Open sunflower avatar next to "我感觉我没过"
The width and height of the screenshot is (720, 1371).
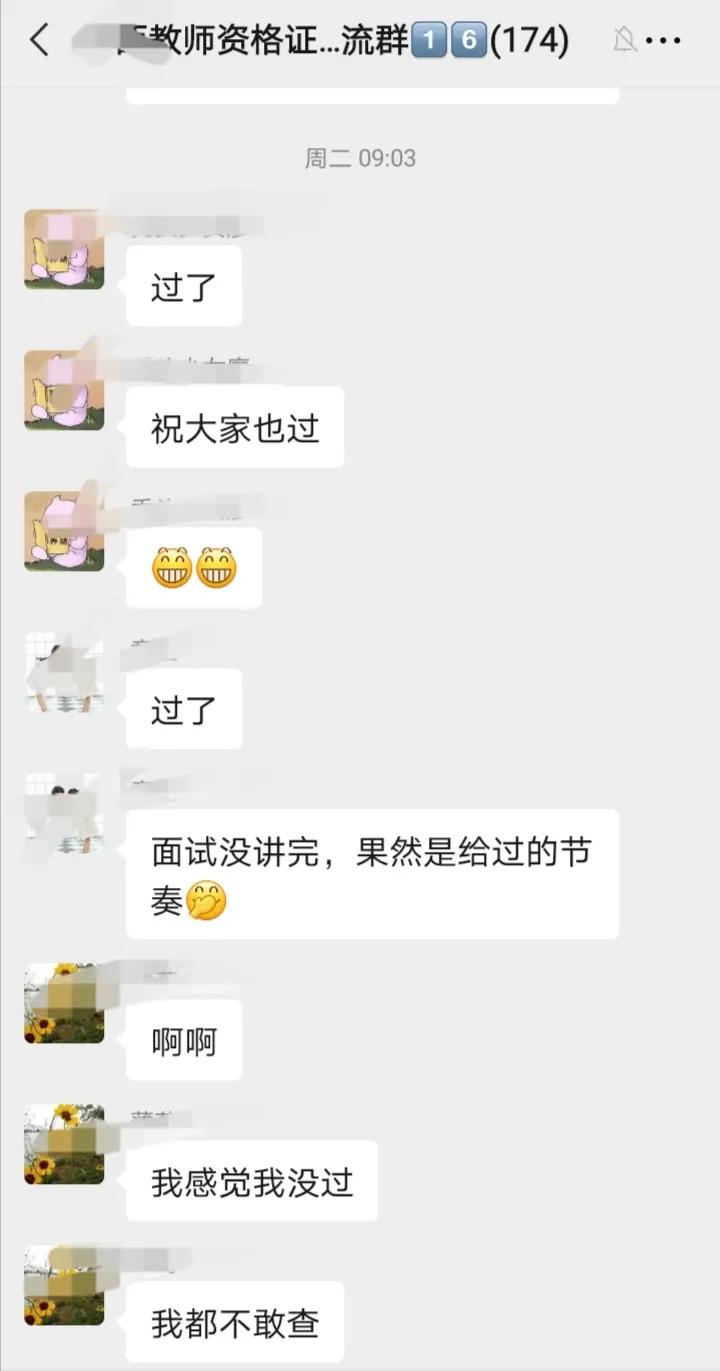[x=64, y=1144]
